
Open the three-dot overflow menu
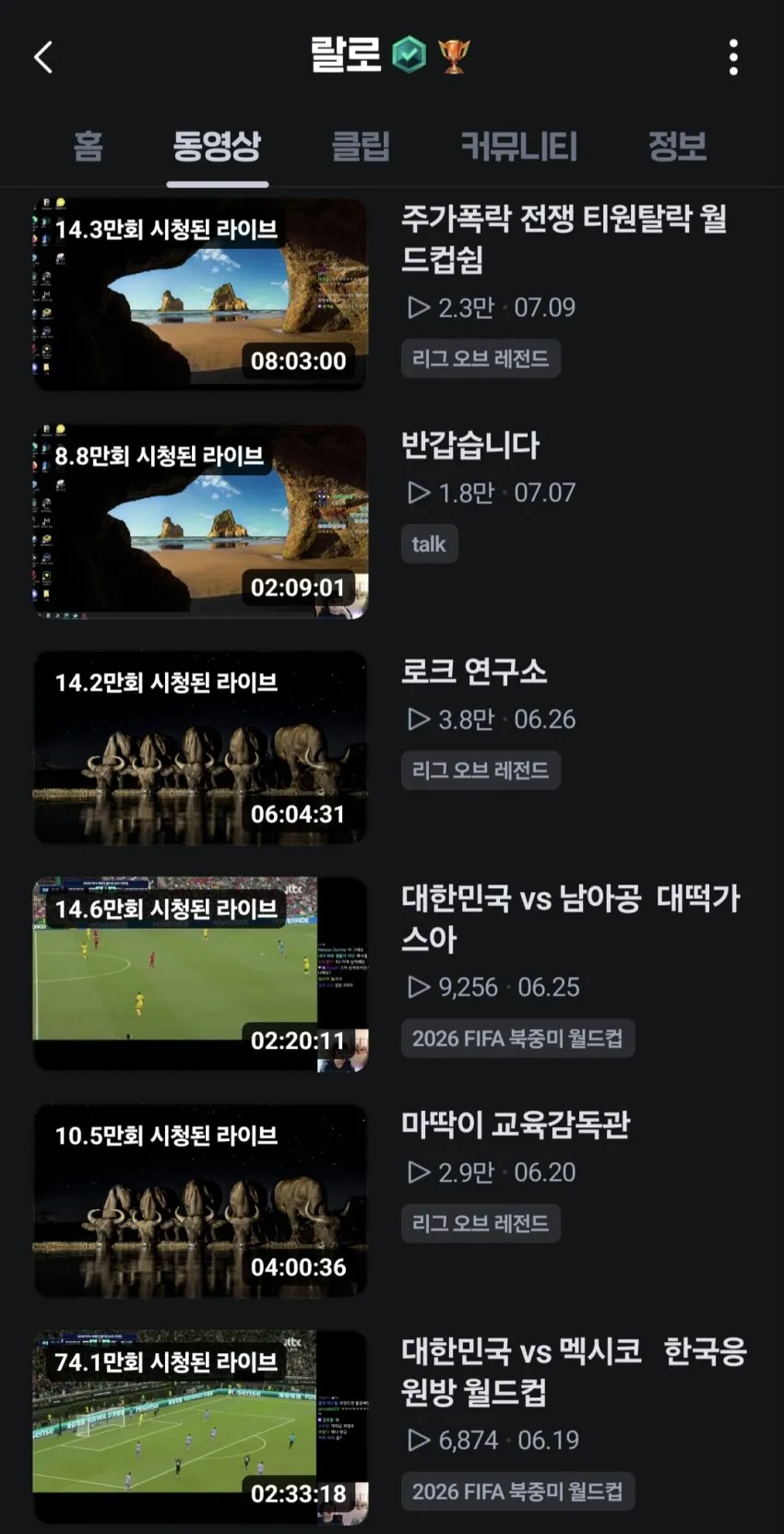(x=733, y=57)
